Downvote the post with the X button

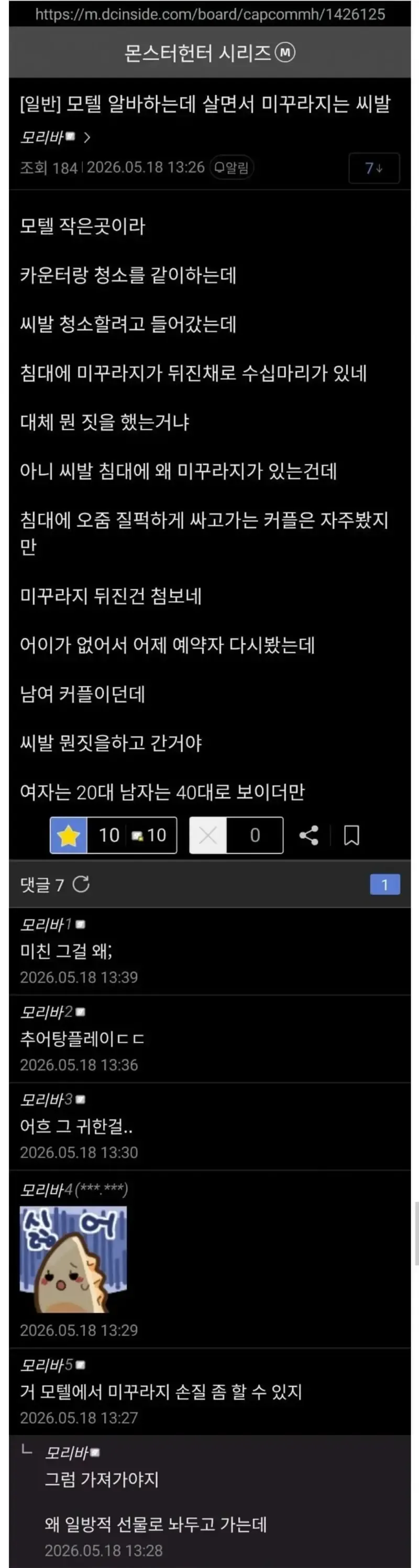208,835
